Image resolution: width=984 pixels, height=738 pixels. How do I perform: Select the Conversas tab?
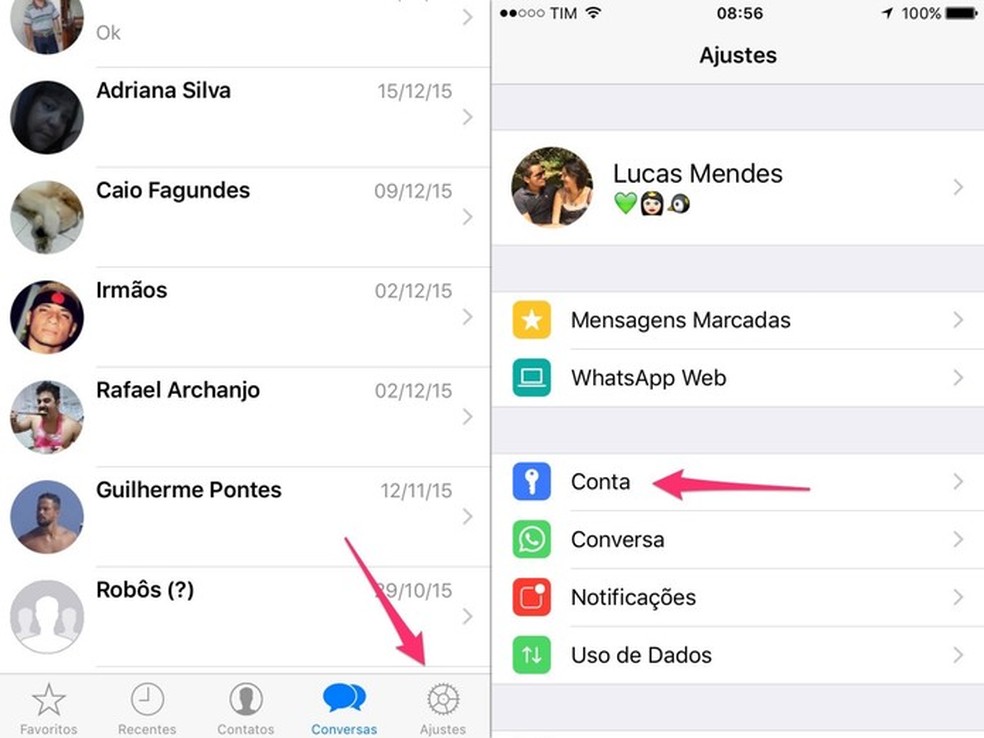click(344, 708)
